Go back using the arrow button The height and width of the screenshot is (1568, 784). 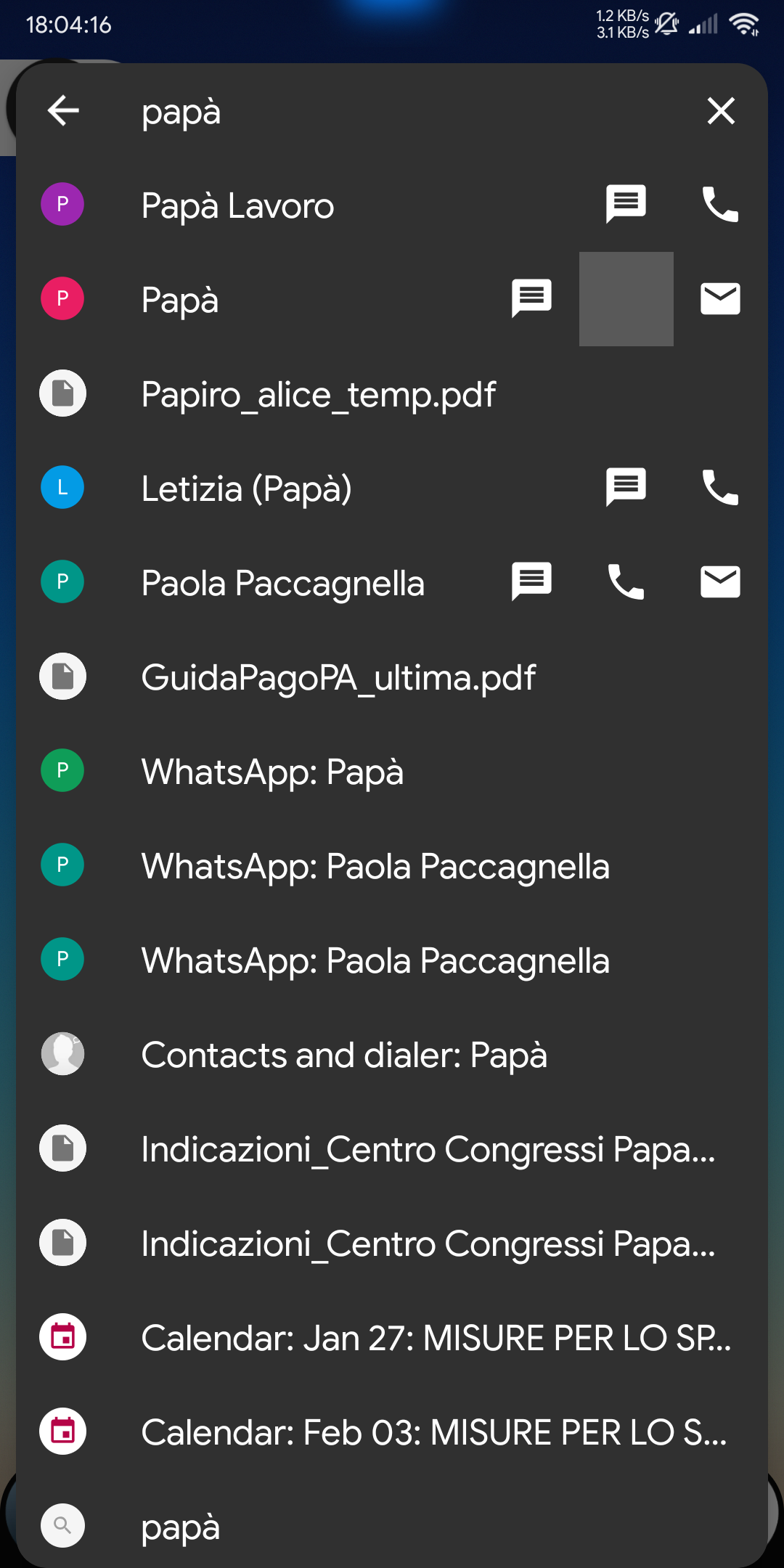[62, 111]
